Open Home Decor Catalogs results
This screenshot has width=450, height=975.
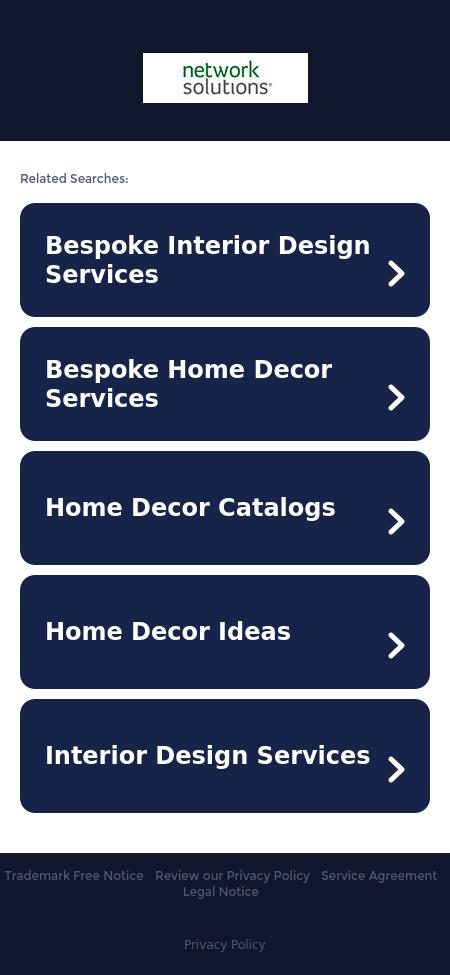coord(225,508)
